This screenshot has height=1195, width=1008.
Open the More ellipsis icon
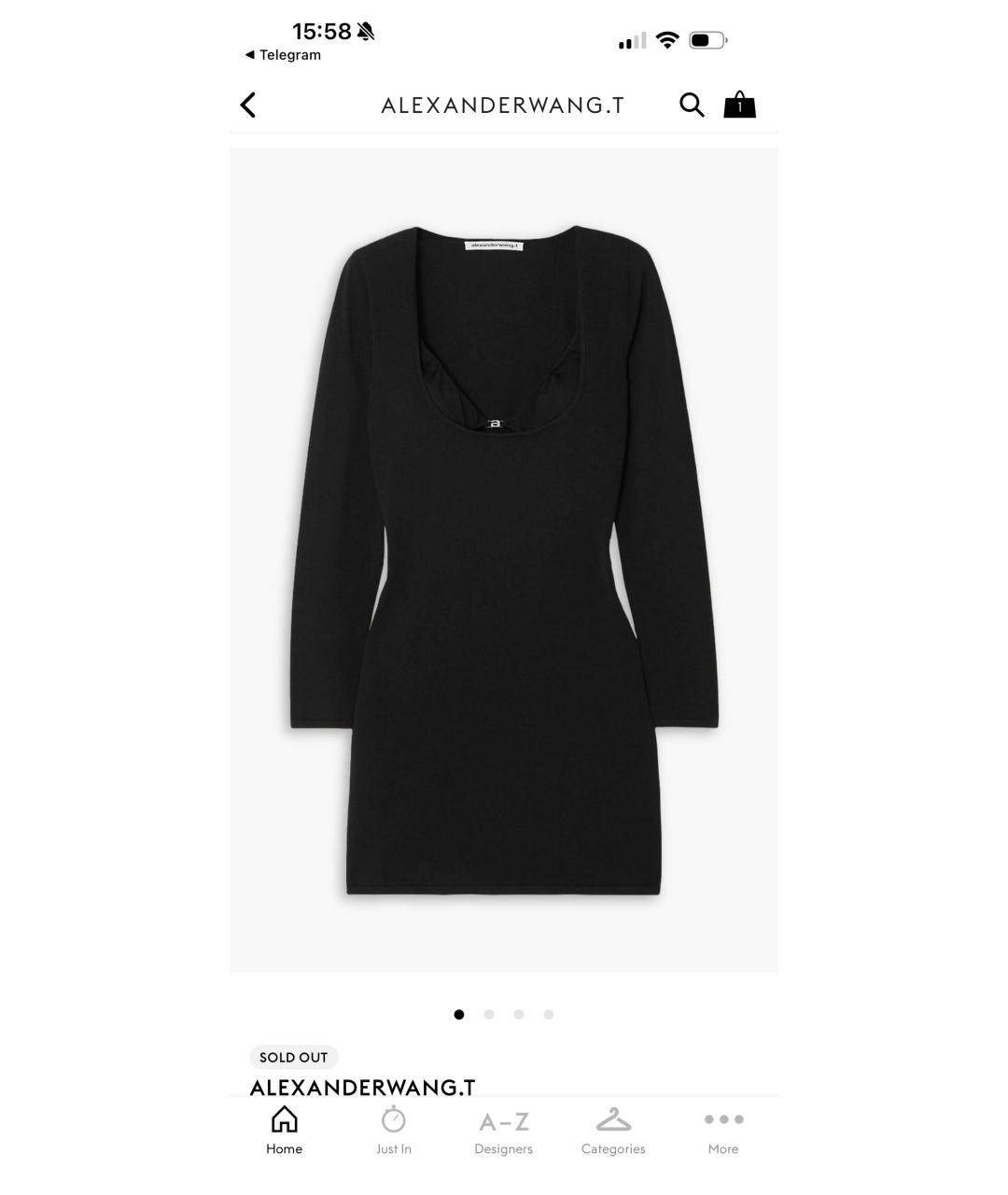point(723,1119)
